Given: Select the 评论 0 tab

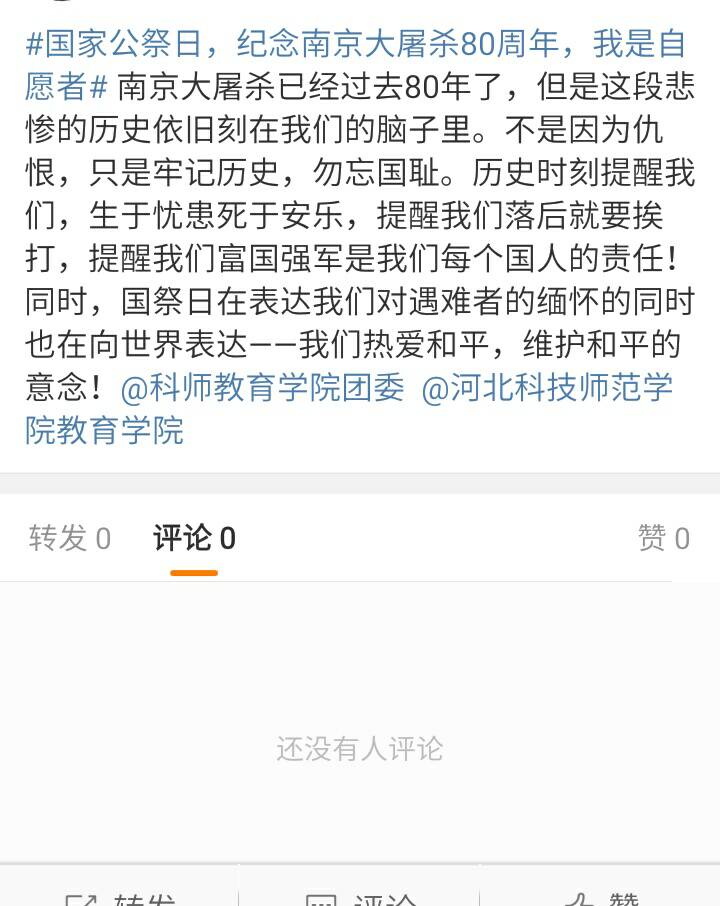Looking at the screenshot, I should [x=194, y=539].
